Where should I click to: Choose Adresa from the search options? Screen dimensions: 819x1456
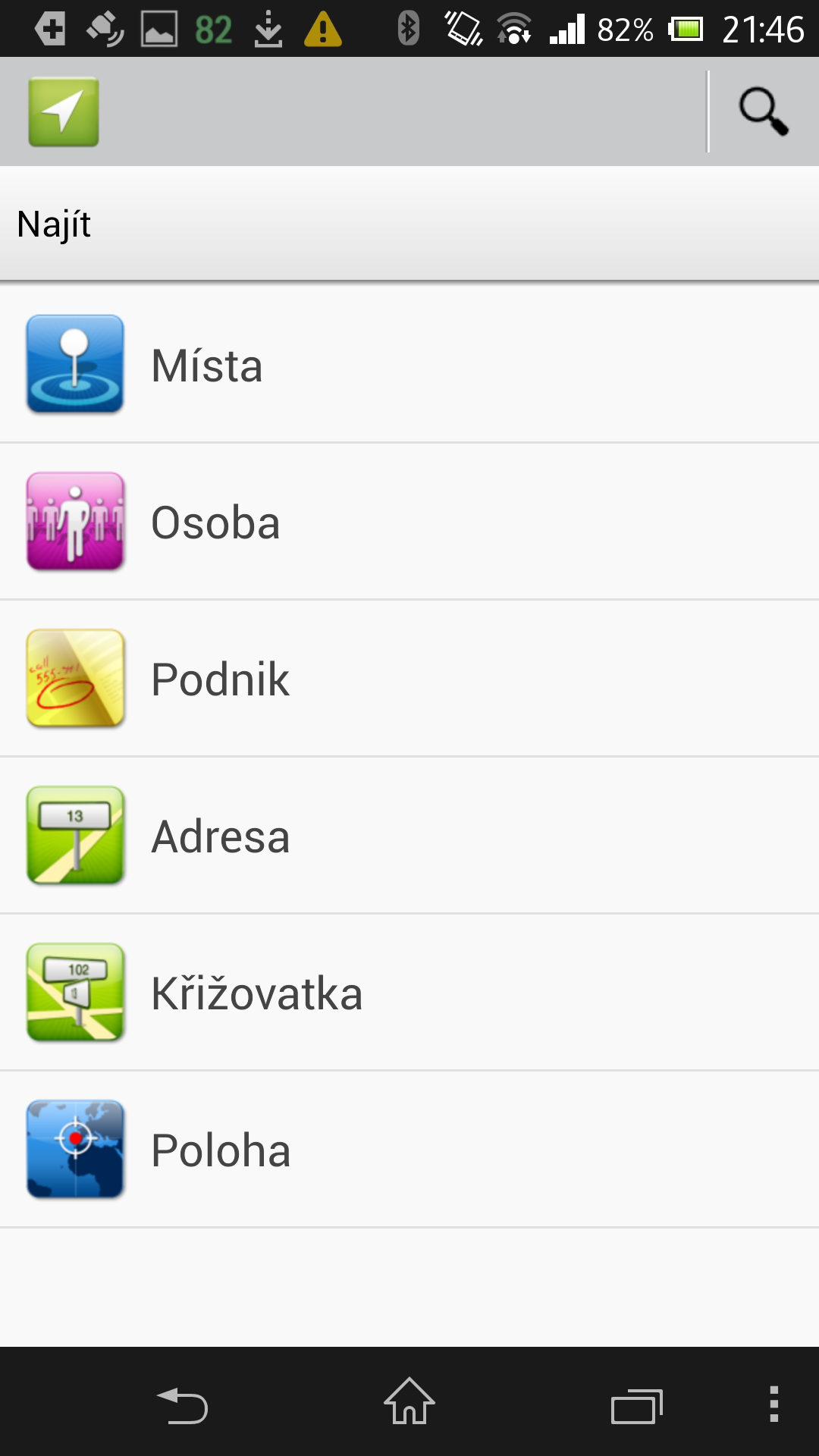[x=303, y=836]
